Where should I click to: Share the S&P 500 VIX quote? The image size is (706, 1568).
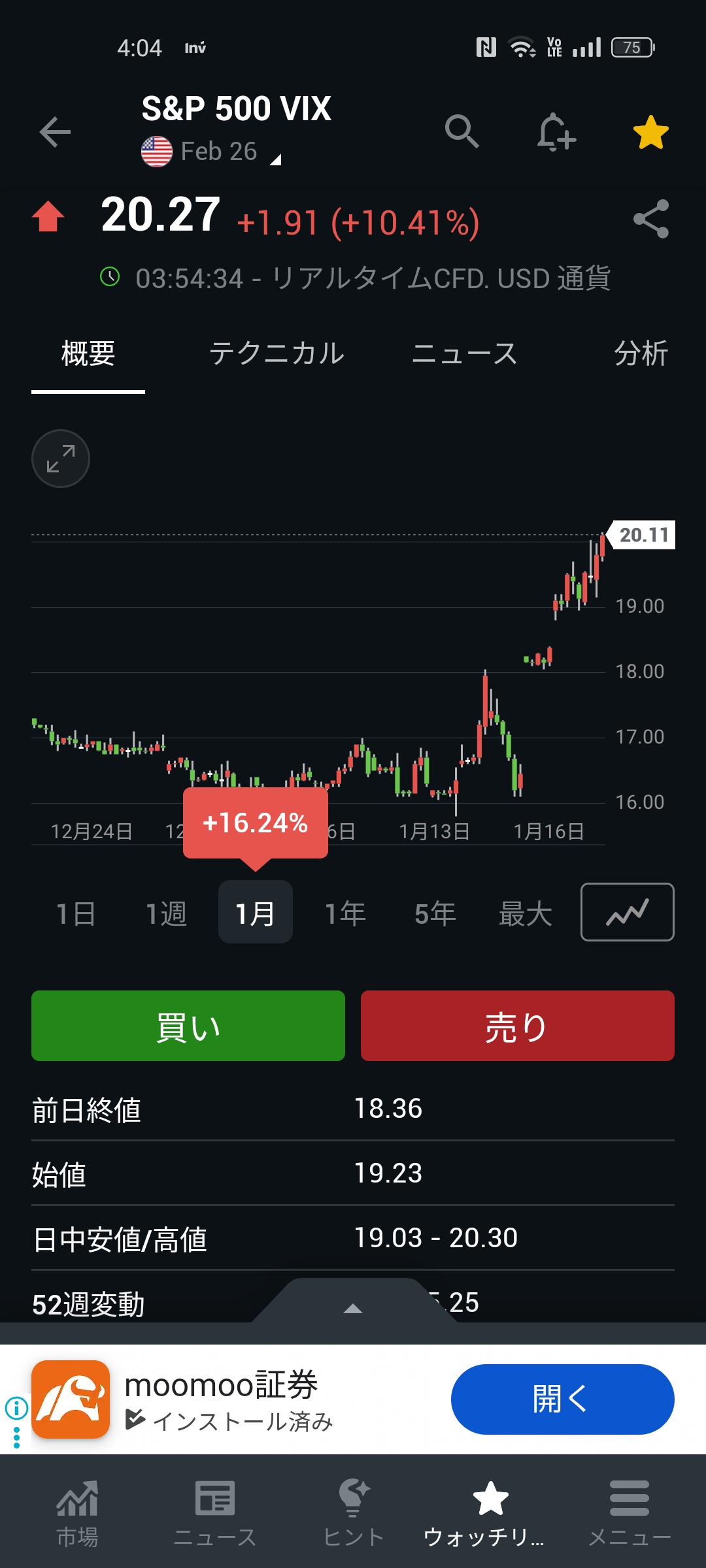click(650, 219)
